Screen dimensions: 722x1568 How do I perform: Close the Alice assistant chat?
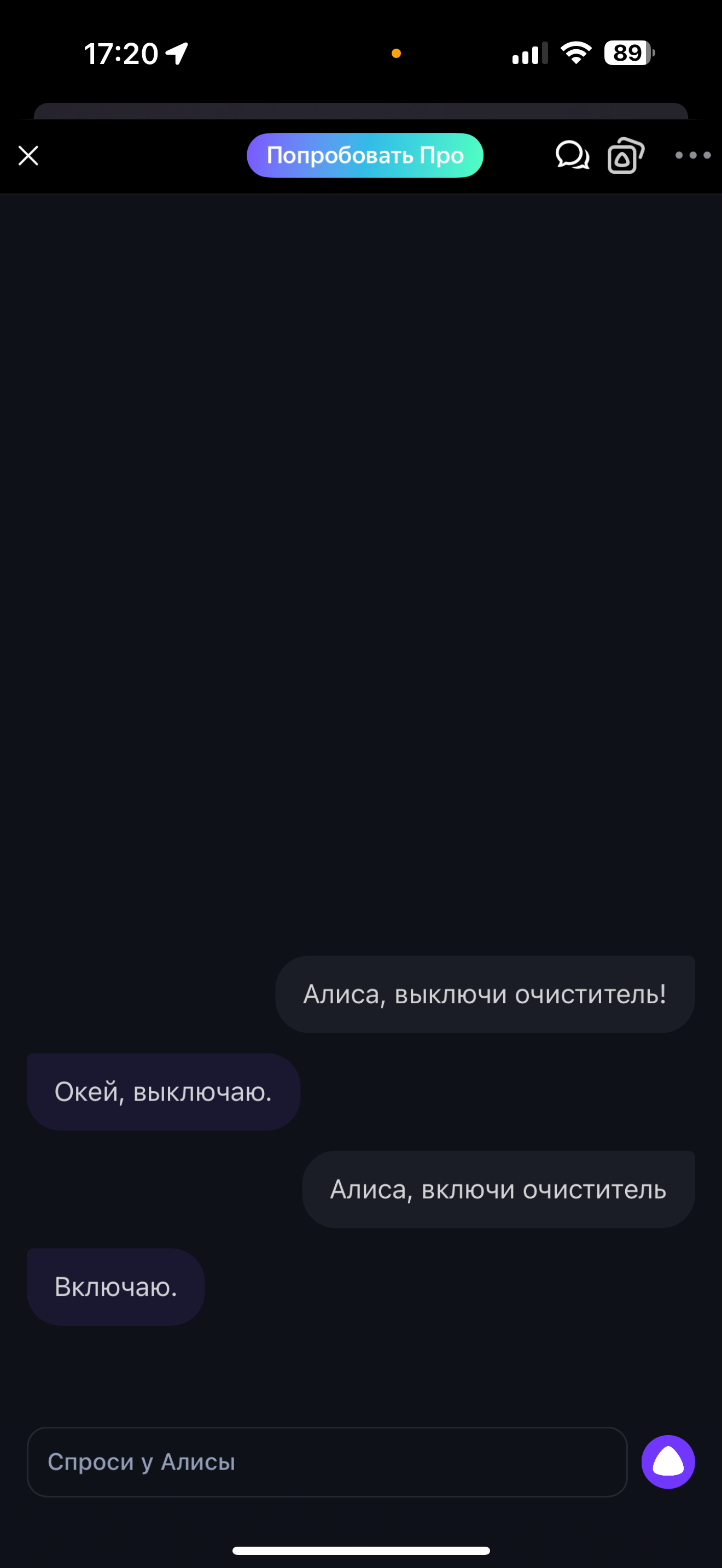[28, 155]
